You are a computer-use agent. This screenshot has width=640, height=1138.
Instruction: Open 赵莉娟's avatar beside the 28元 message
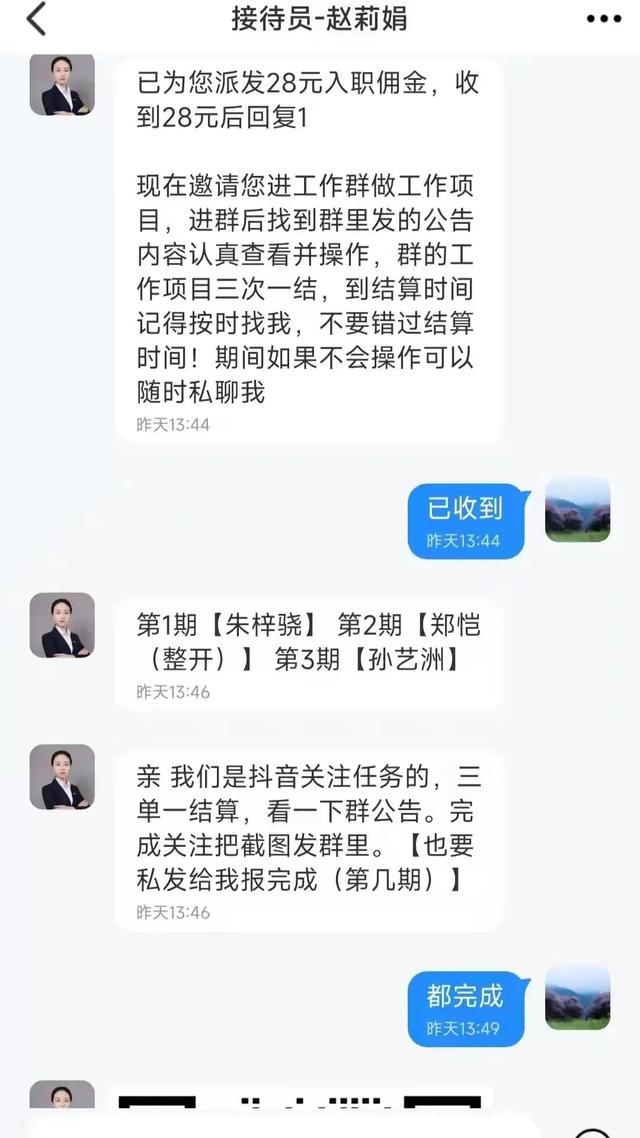(62, 85)
